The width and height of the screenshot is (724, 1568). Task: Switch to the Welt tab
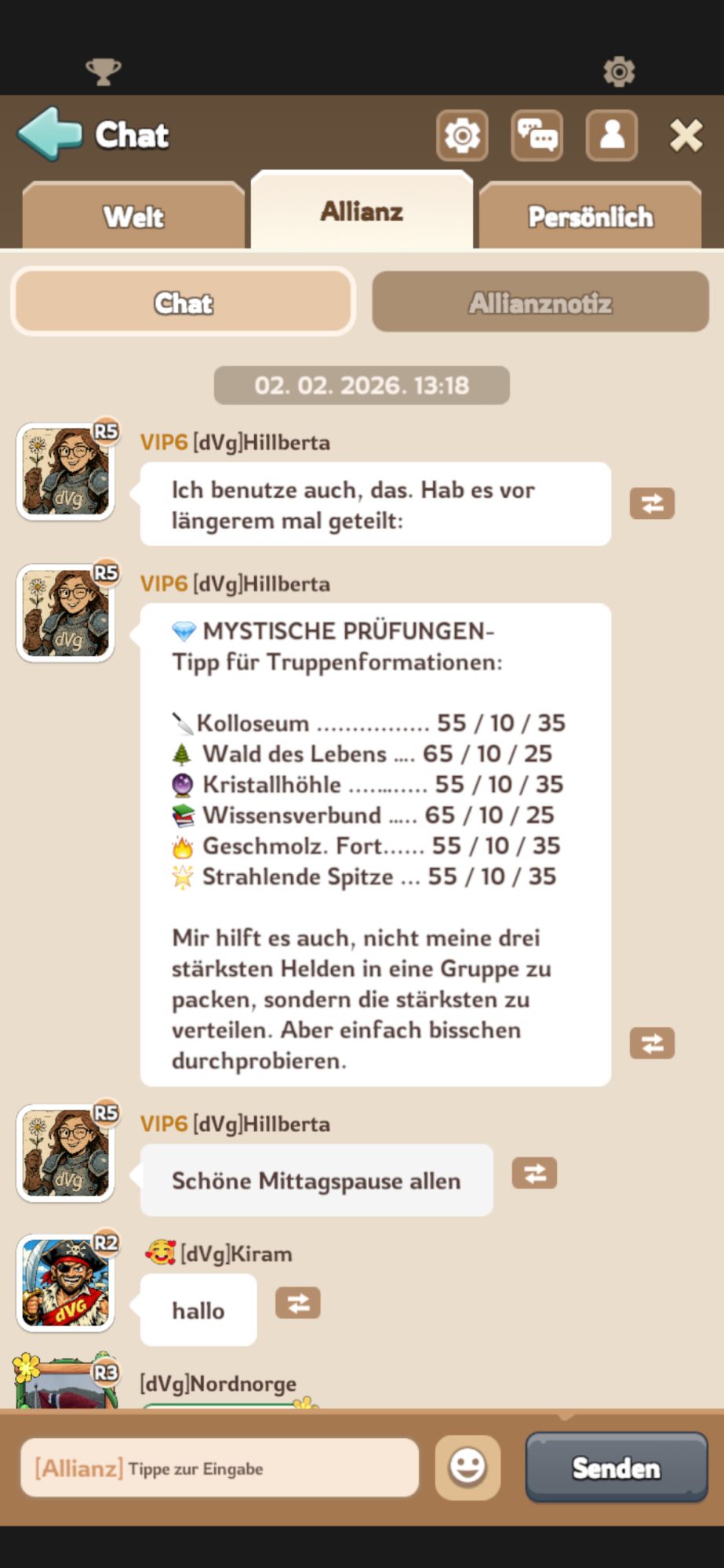[133, 216]
